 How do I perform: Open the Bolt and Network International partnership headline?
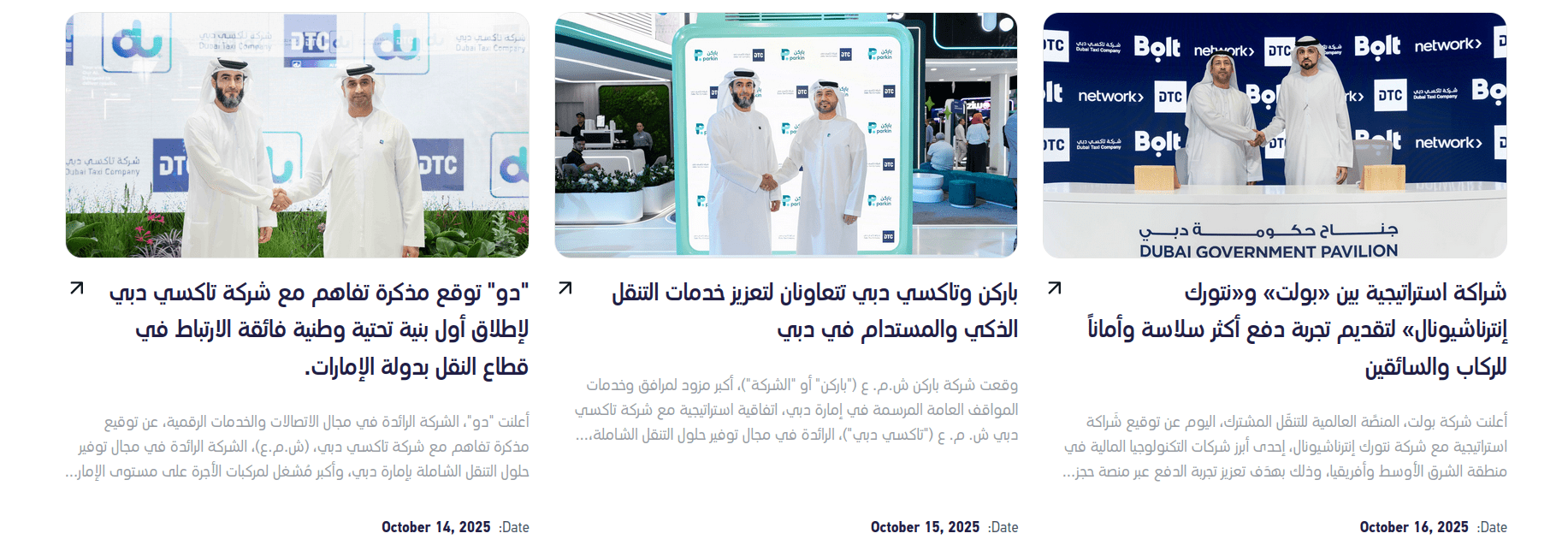[1297, 329]
